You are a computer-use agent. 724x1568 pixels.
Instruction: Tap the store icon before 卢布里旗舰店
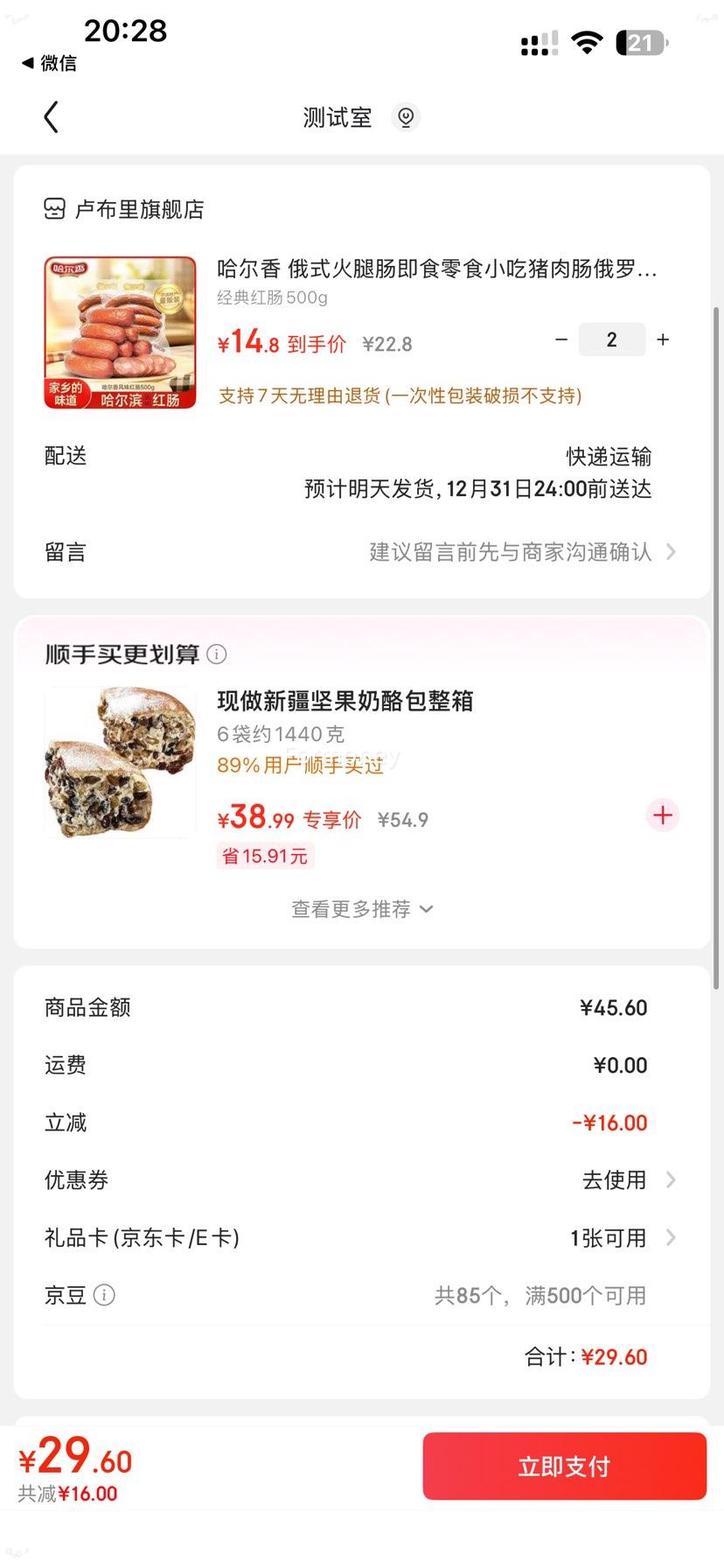[x=54, y=208]
